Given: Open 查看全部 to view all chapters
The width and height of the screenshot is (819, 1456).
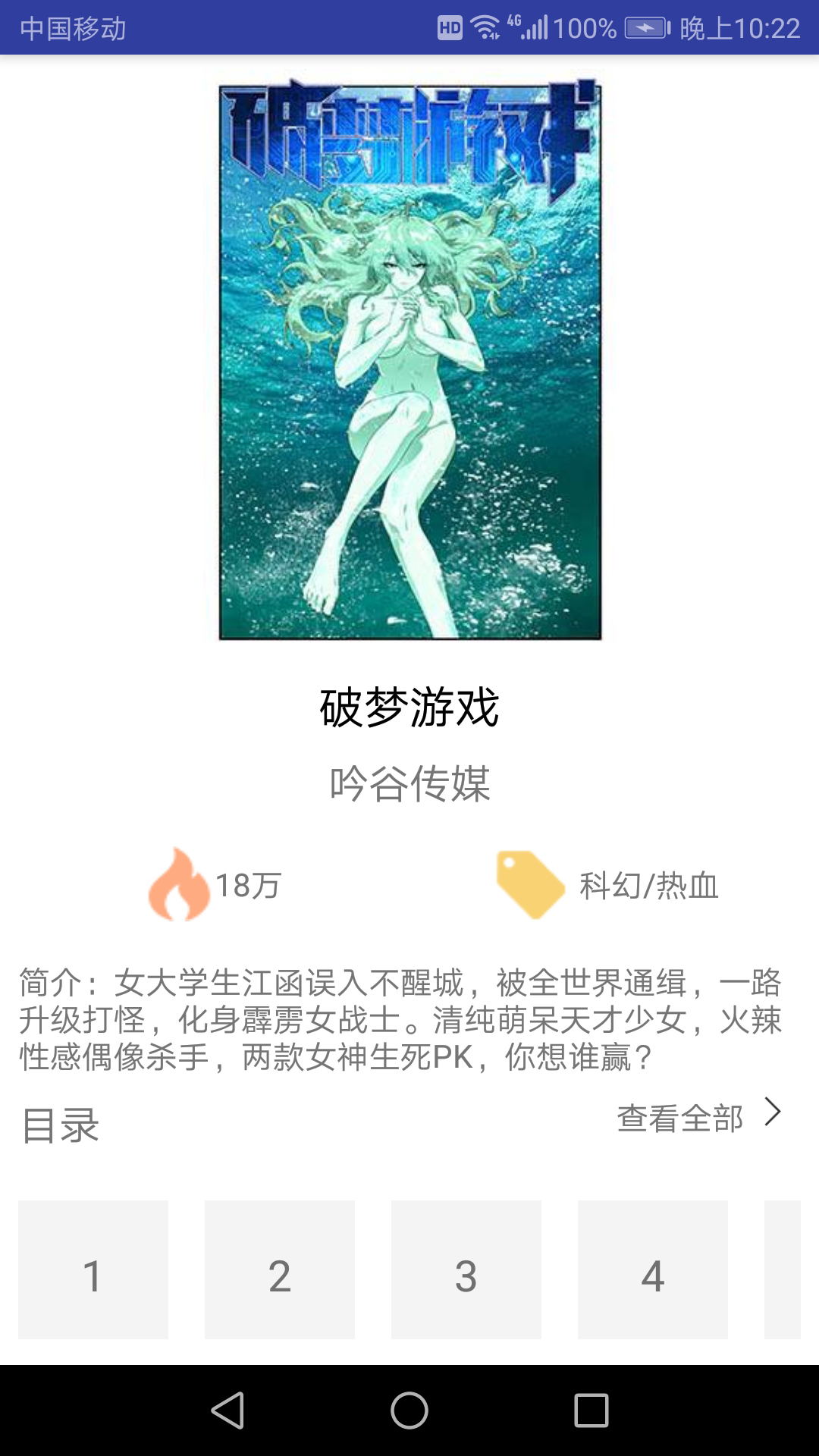Looking at the screenshot, I should coord(680,1114).
